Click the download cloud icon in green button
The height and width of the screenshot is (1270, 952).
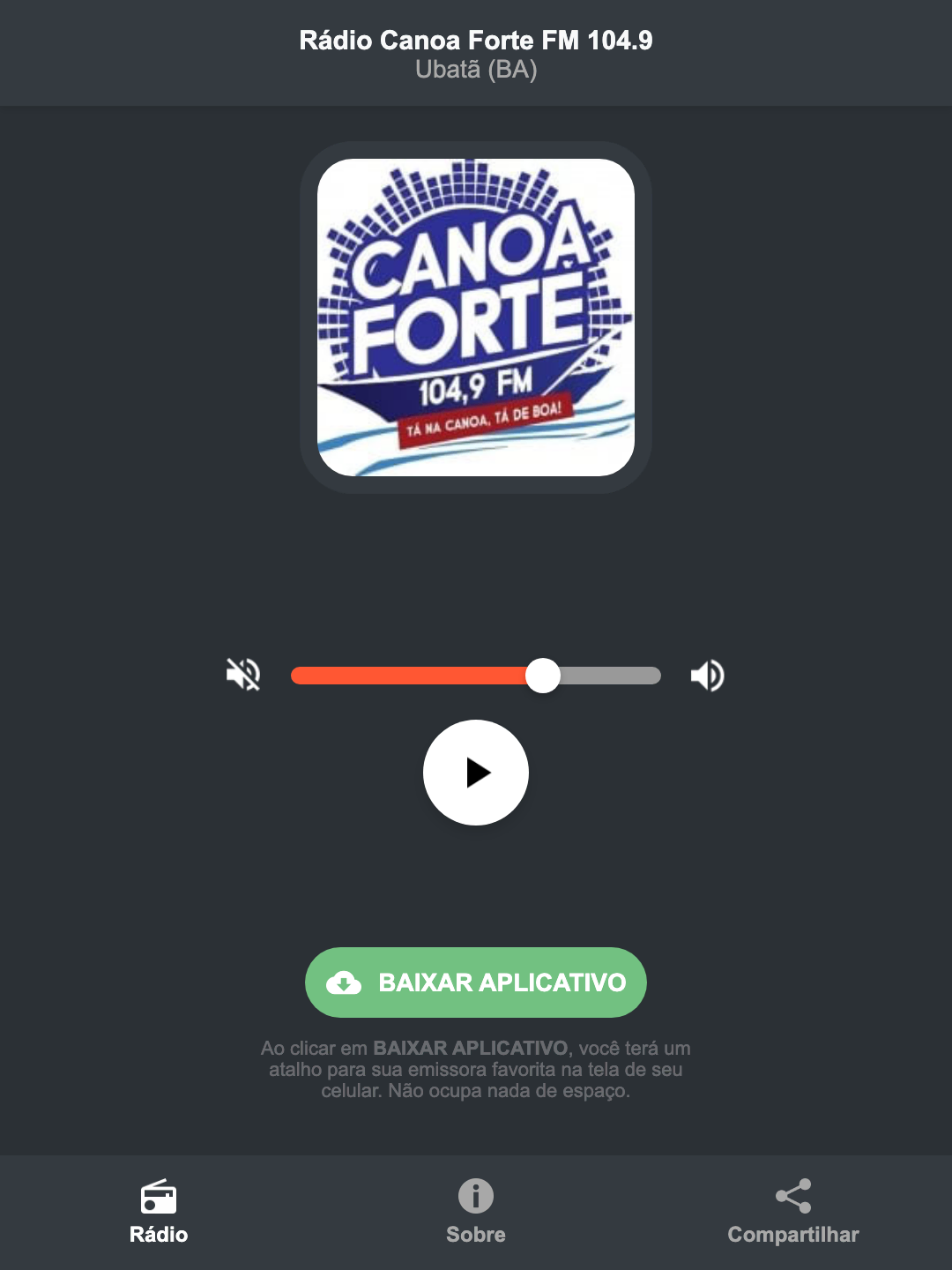tap(346, 982)
